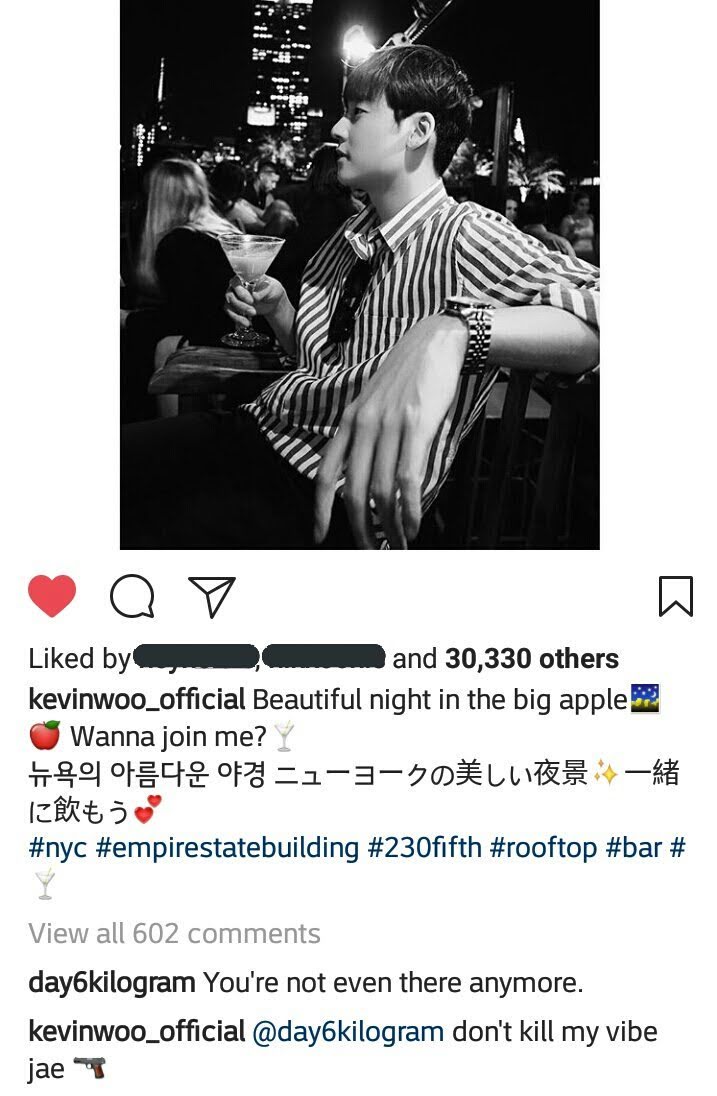Open the #rooftop hashtag
The height and width of the screenshot is (1096, 717).
point(544,848)
